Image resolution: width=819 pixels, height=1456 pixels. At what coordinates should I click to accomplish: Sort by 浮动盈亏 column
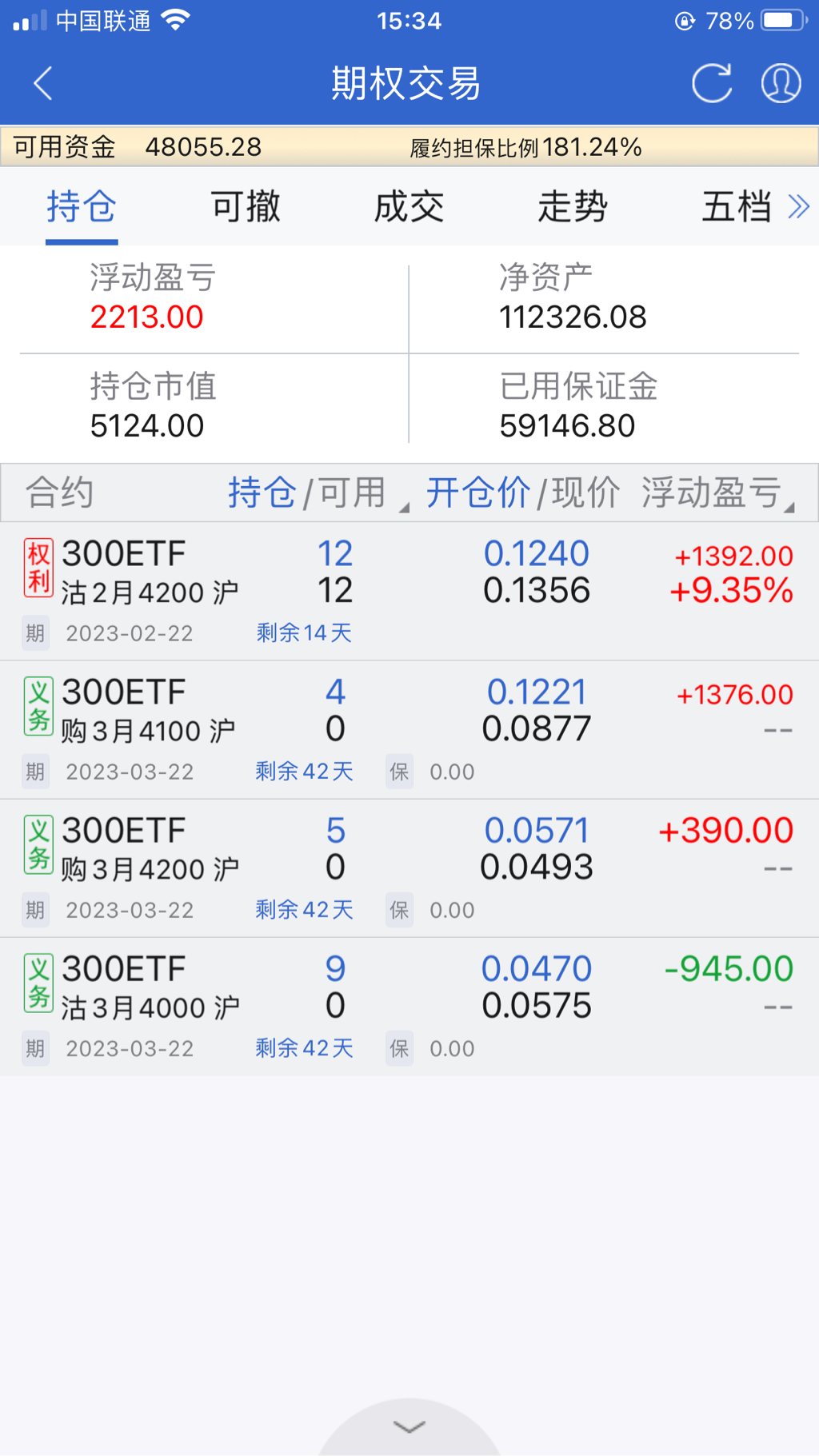coord(716,493)
